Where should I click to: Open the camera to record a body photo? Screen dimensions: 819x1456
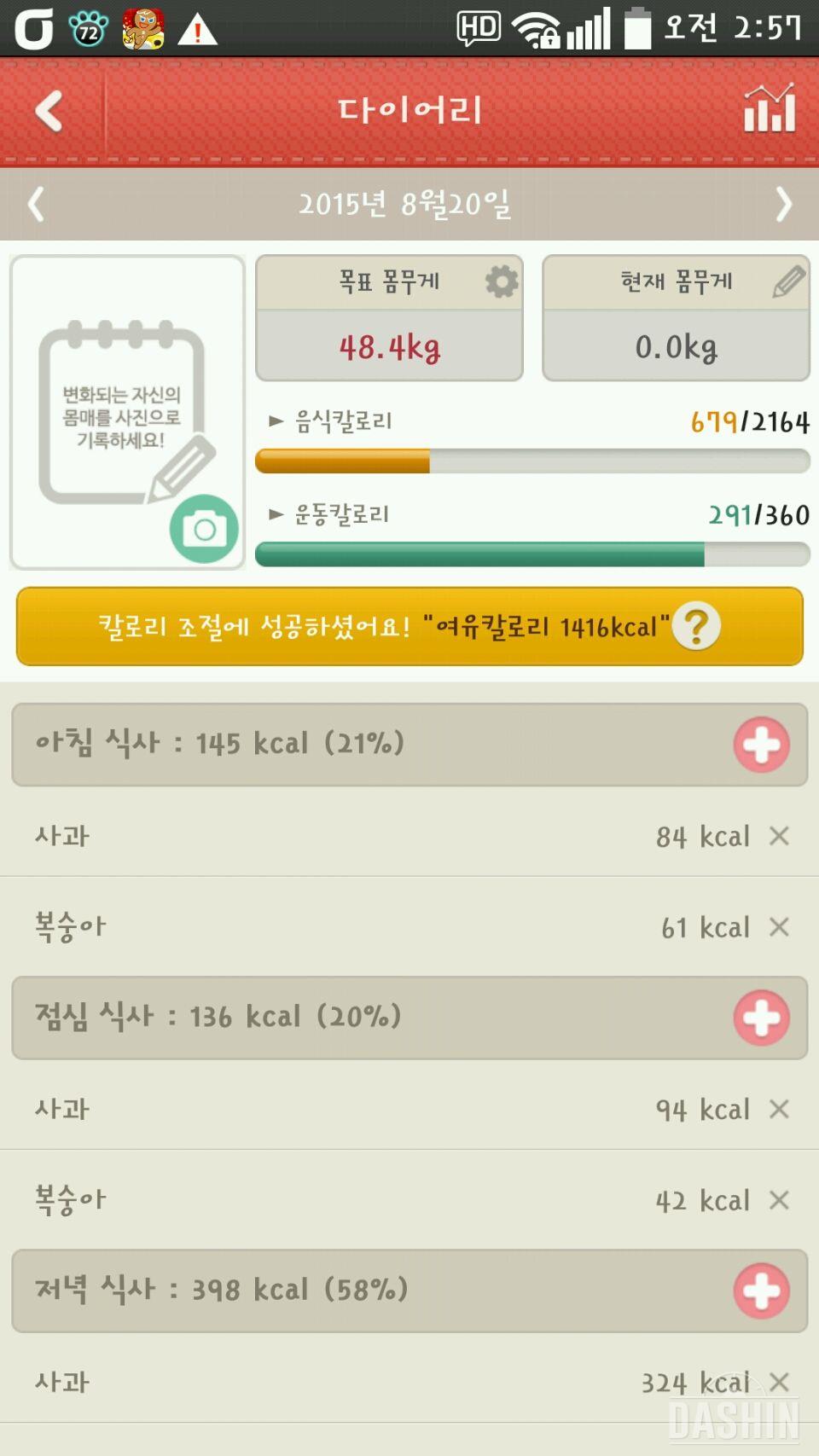pos(204,529)
